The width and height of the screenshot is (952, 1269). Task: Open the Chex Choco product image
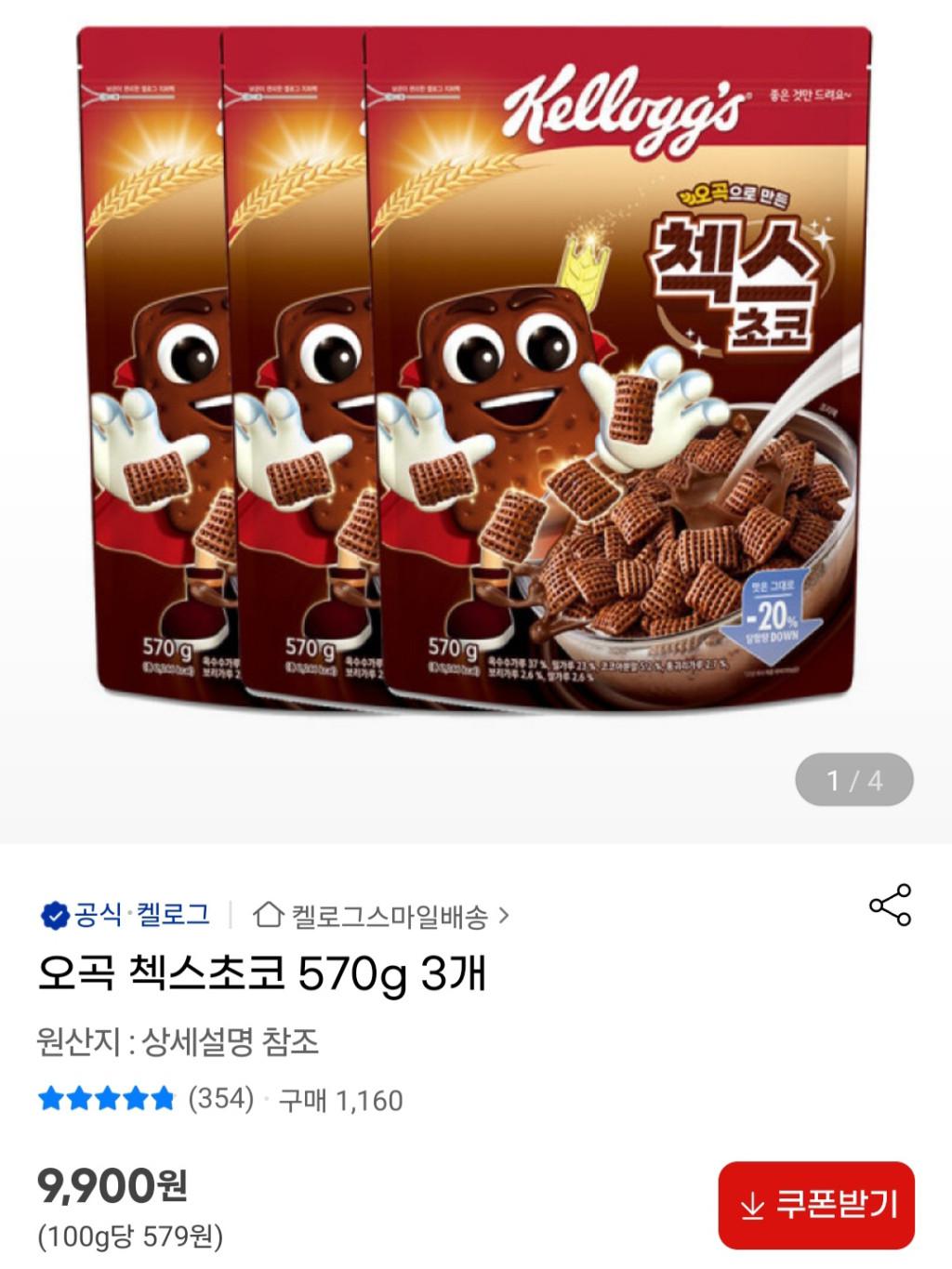click(x=474, y=372)
